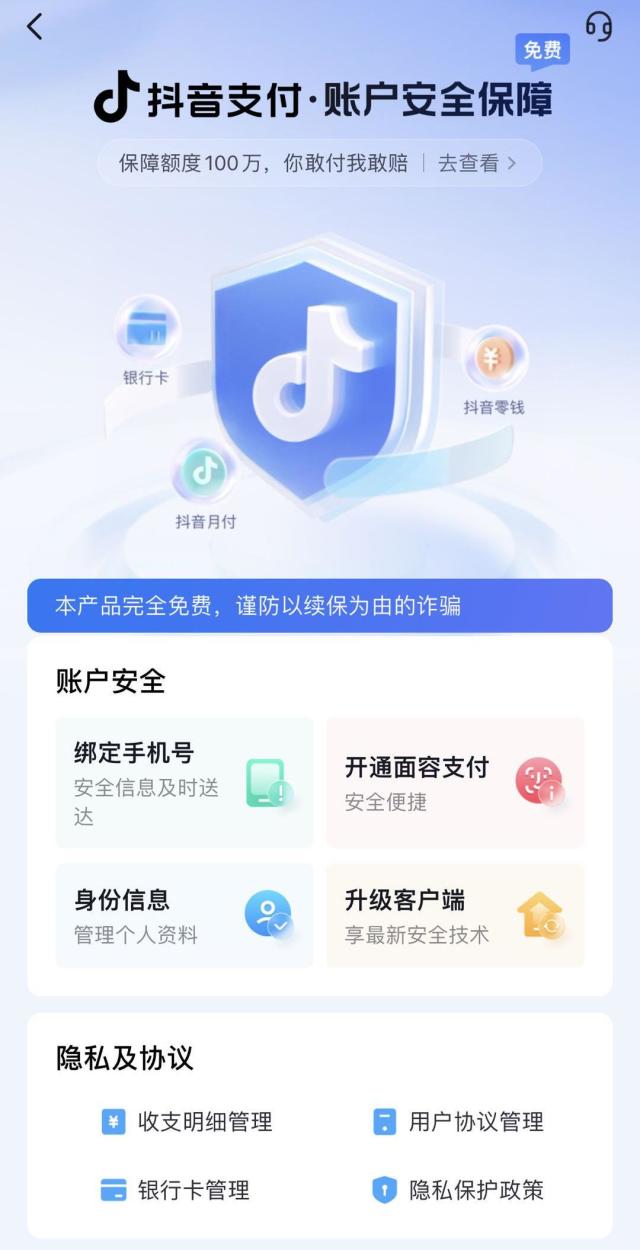The width and height of the screenshot is (640, 1250).
Task: Open 升级客户端 card
Action: point(455,916)
